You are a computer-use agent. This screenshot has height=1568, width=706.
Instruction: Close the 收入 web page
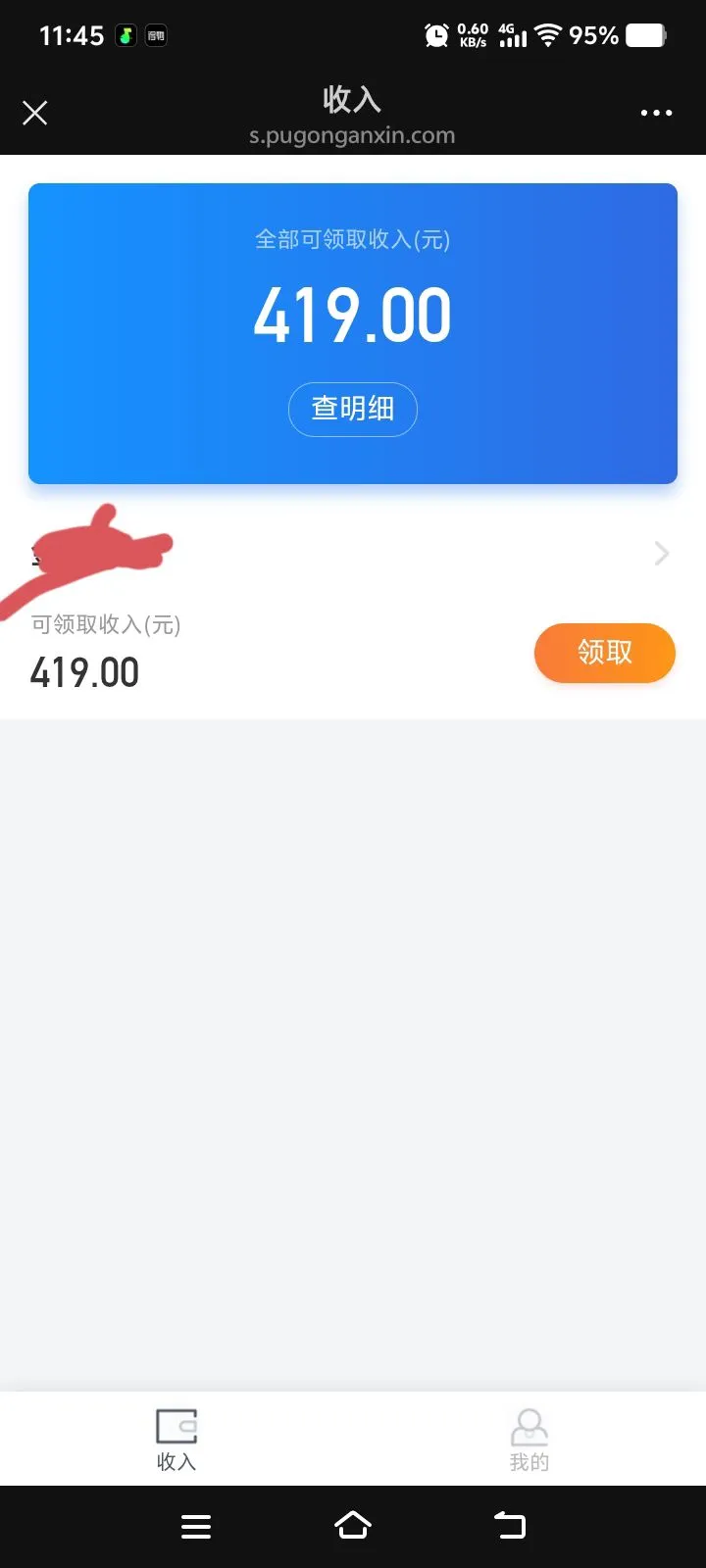tap(35, 114)
